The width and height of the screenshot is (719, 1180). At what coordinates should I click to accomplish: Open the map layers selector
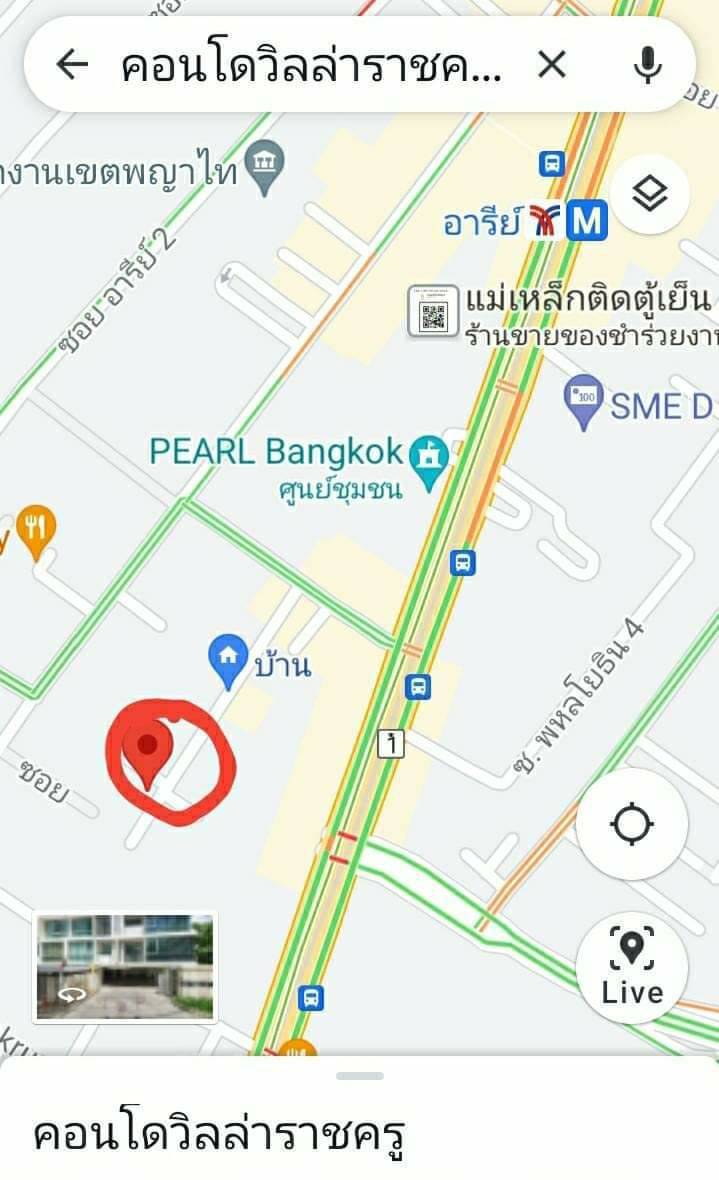click(649, 195)
